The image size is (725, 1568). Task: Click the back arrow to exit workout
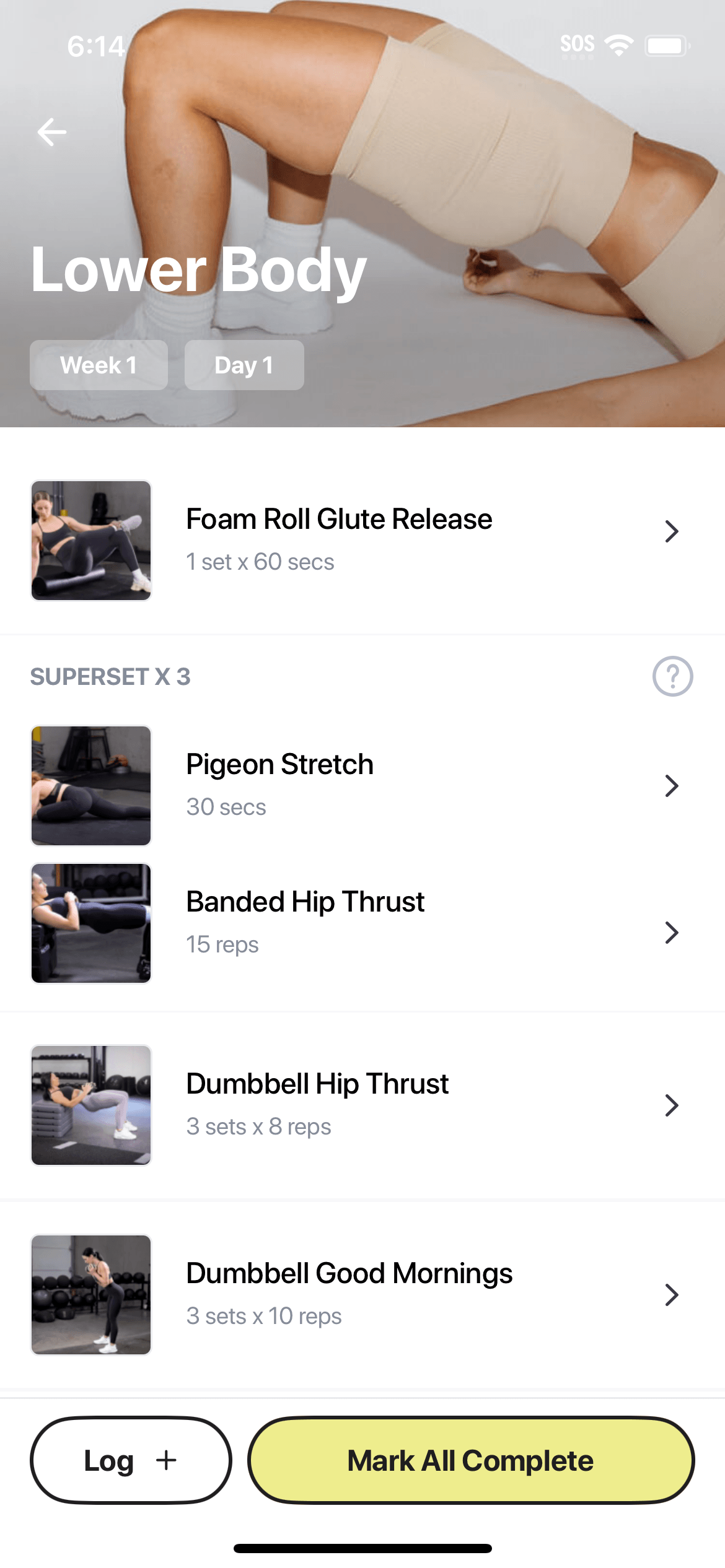[52, 131]
